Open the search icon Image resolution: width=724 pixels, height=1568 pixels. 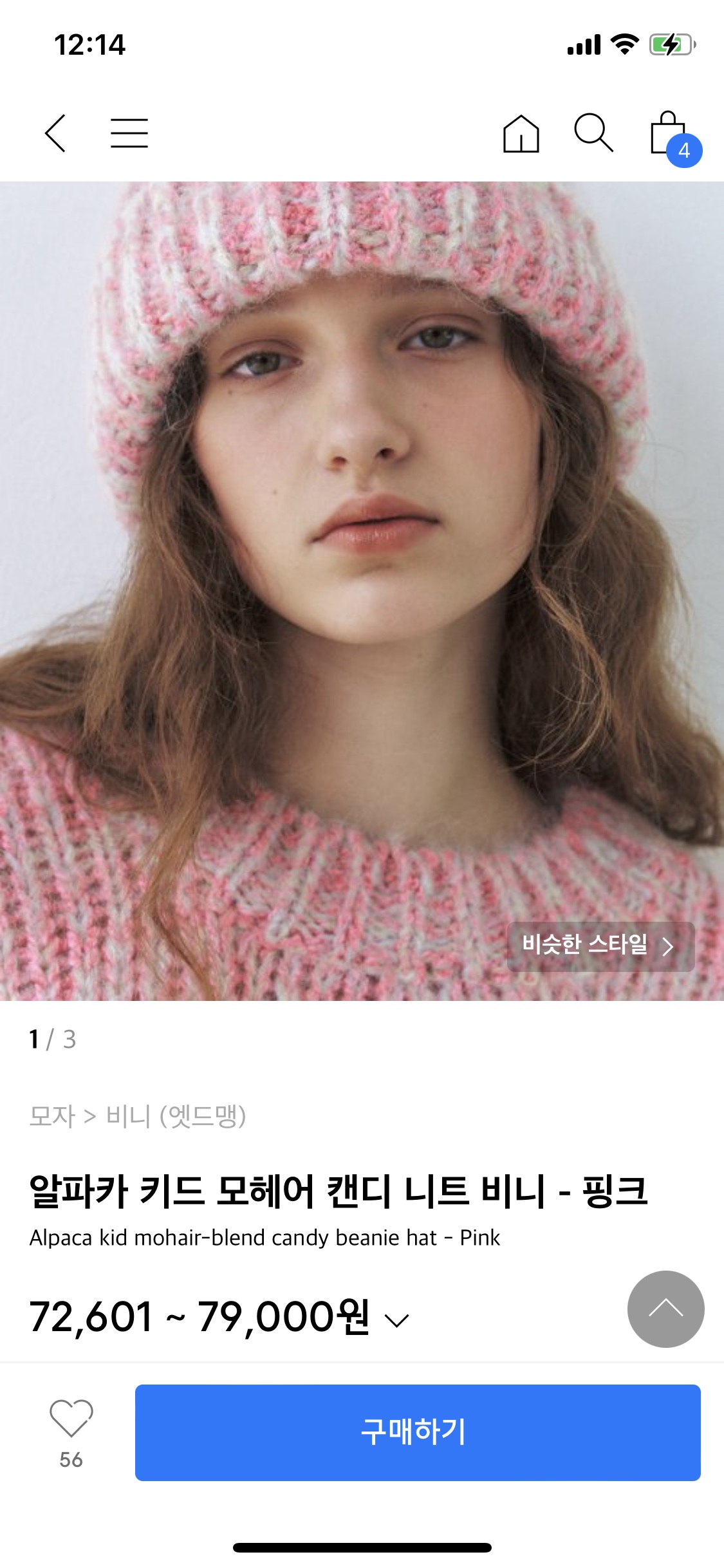[x=593, y=133]
